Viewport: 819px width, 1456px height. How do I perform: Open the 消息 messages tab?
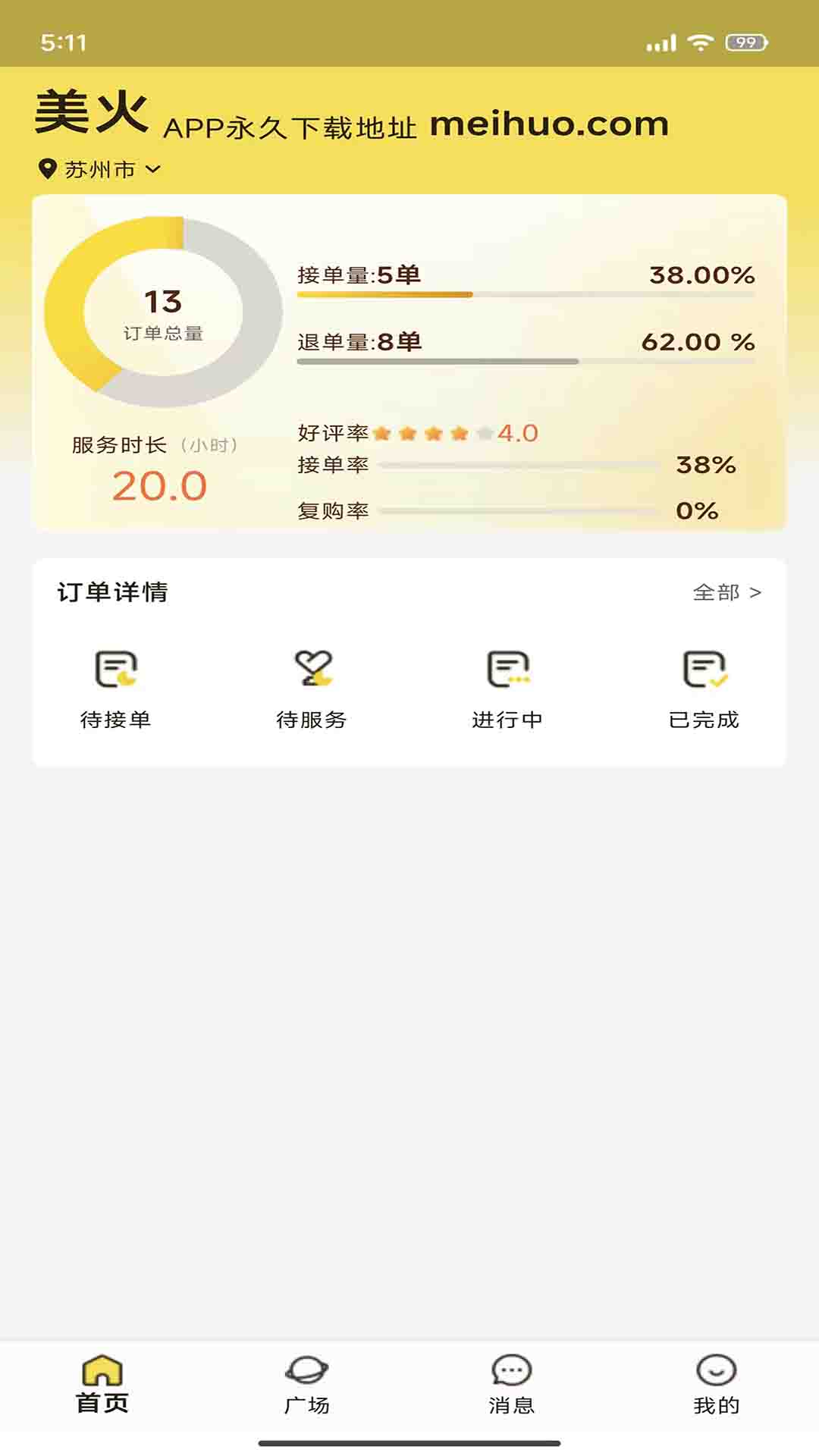(x=512, y=1385)
